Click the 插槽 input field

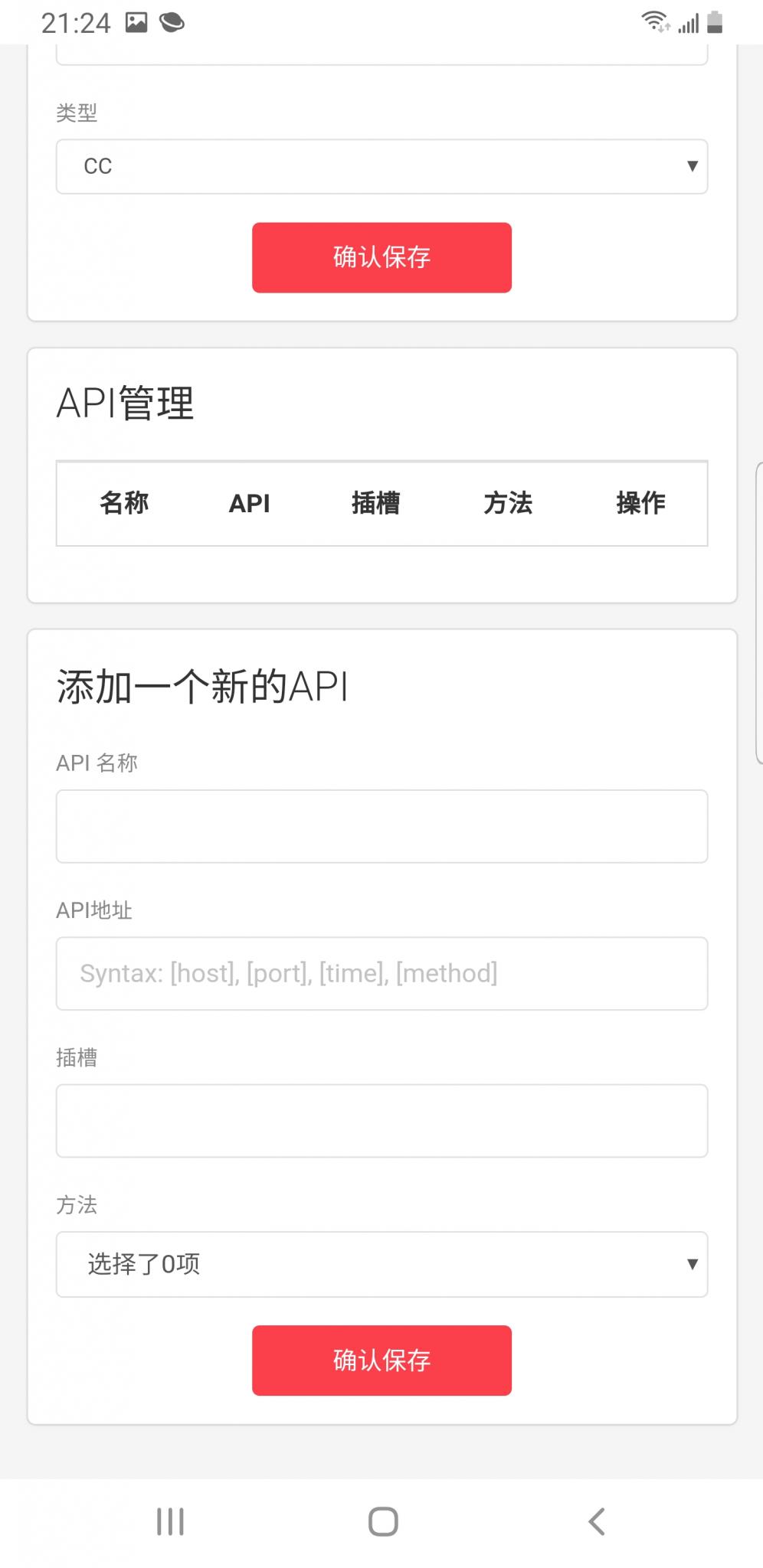[x=381, y=1120]
